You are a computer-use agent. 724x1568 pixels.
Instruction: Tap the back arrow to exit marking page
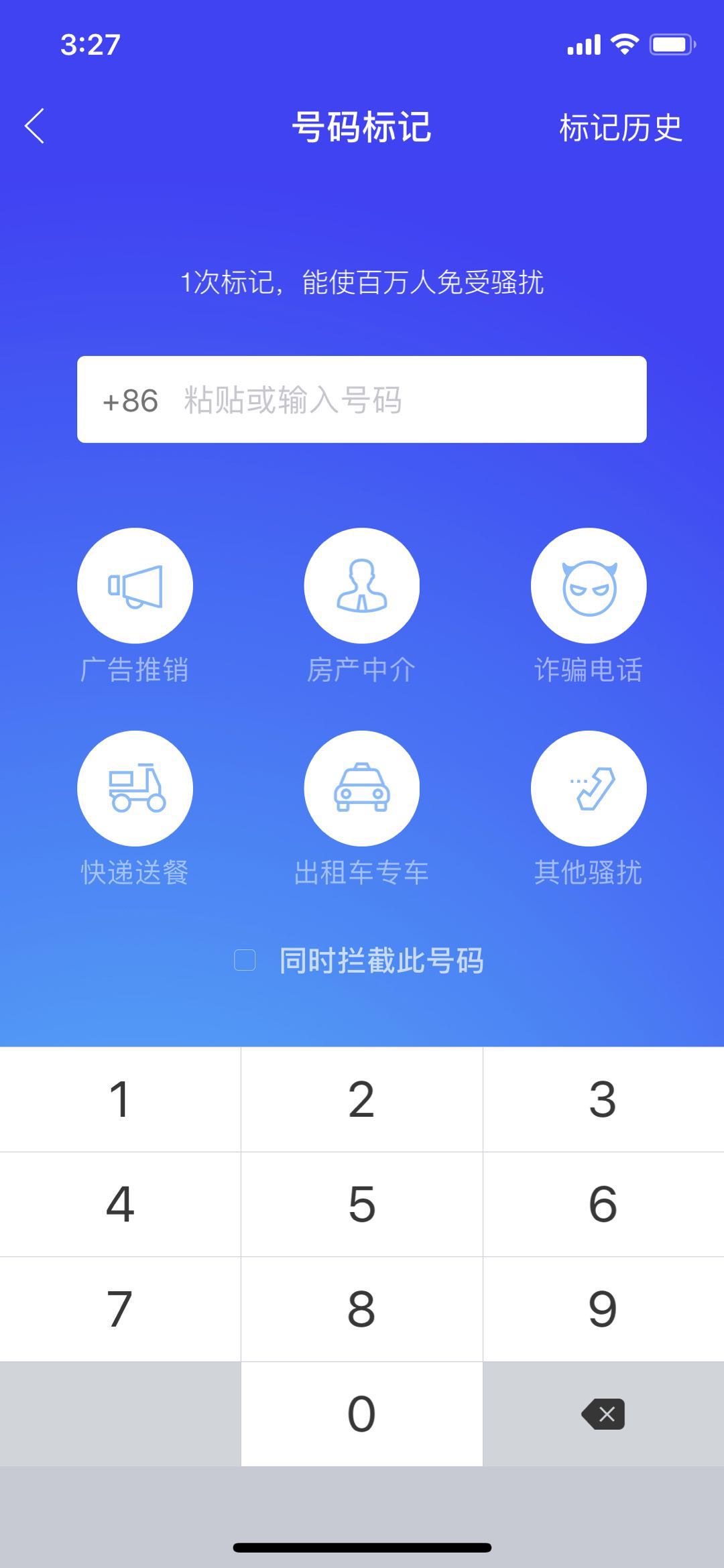click(35, 127)
